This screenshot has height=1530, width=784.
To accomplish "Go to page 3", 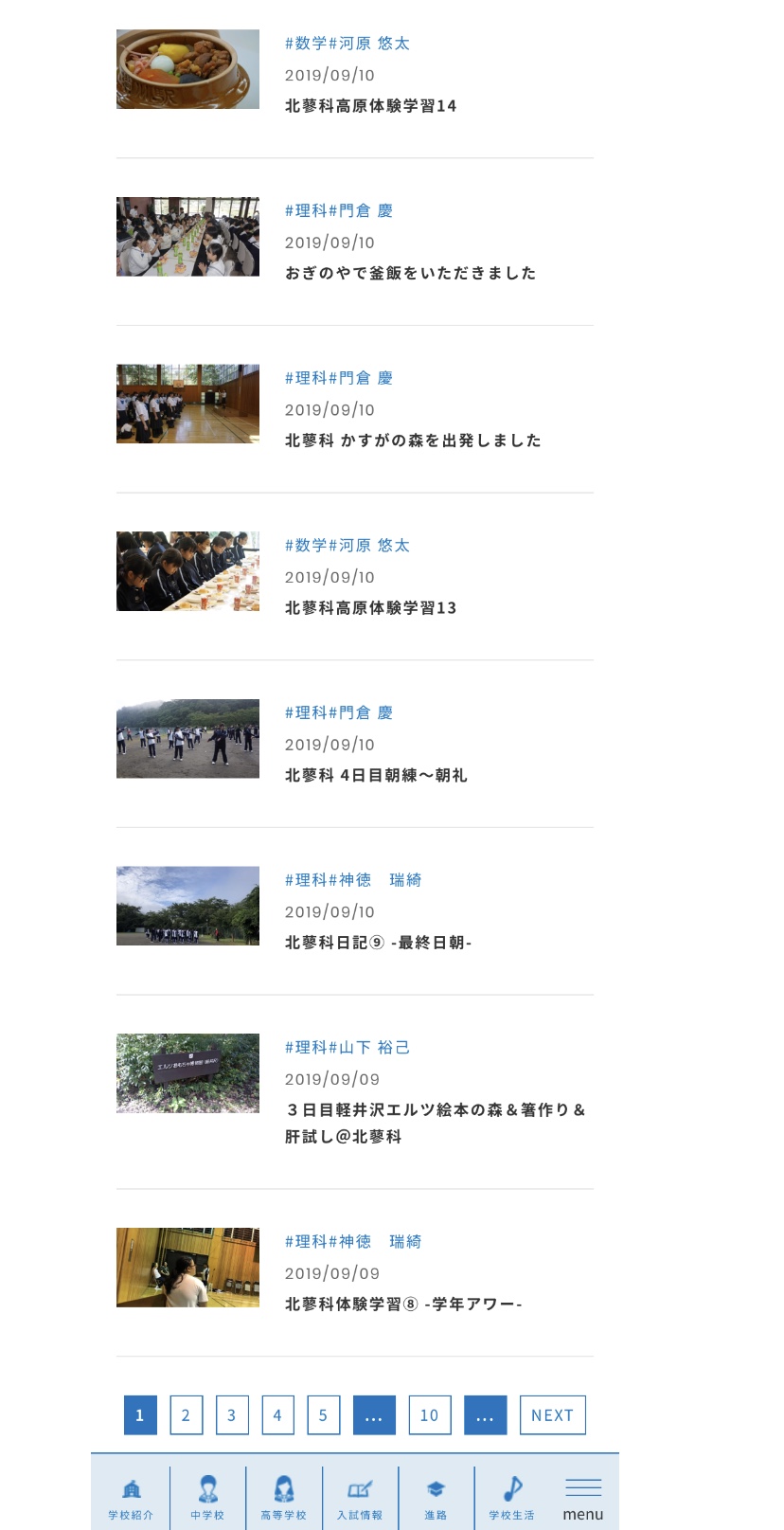I will [x=232, y=1415].
